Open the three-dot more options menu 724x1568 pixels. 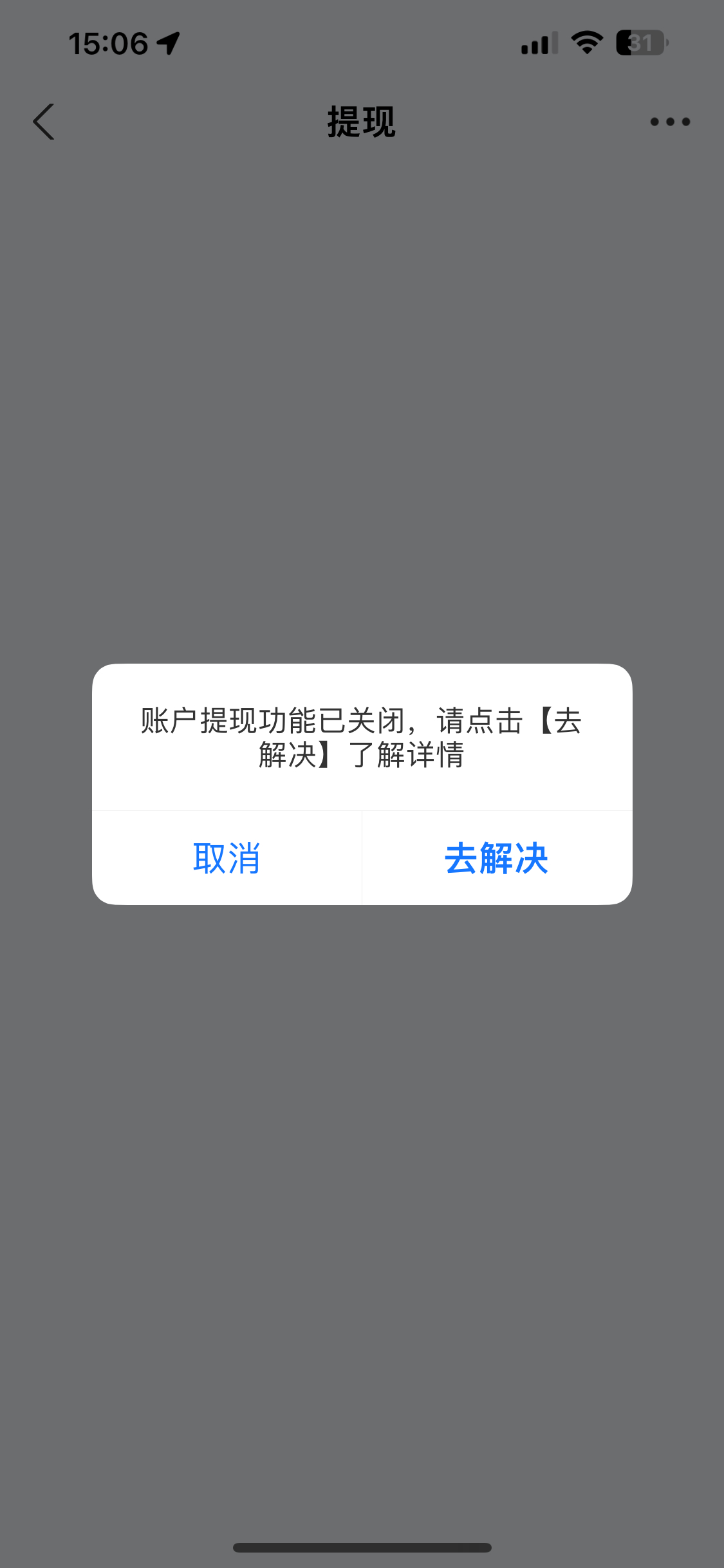[x=670, y=122]
